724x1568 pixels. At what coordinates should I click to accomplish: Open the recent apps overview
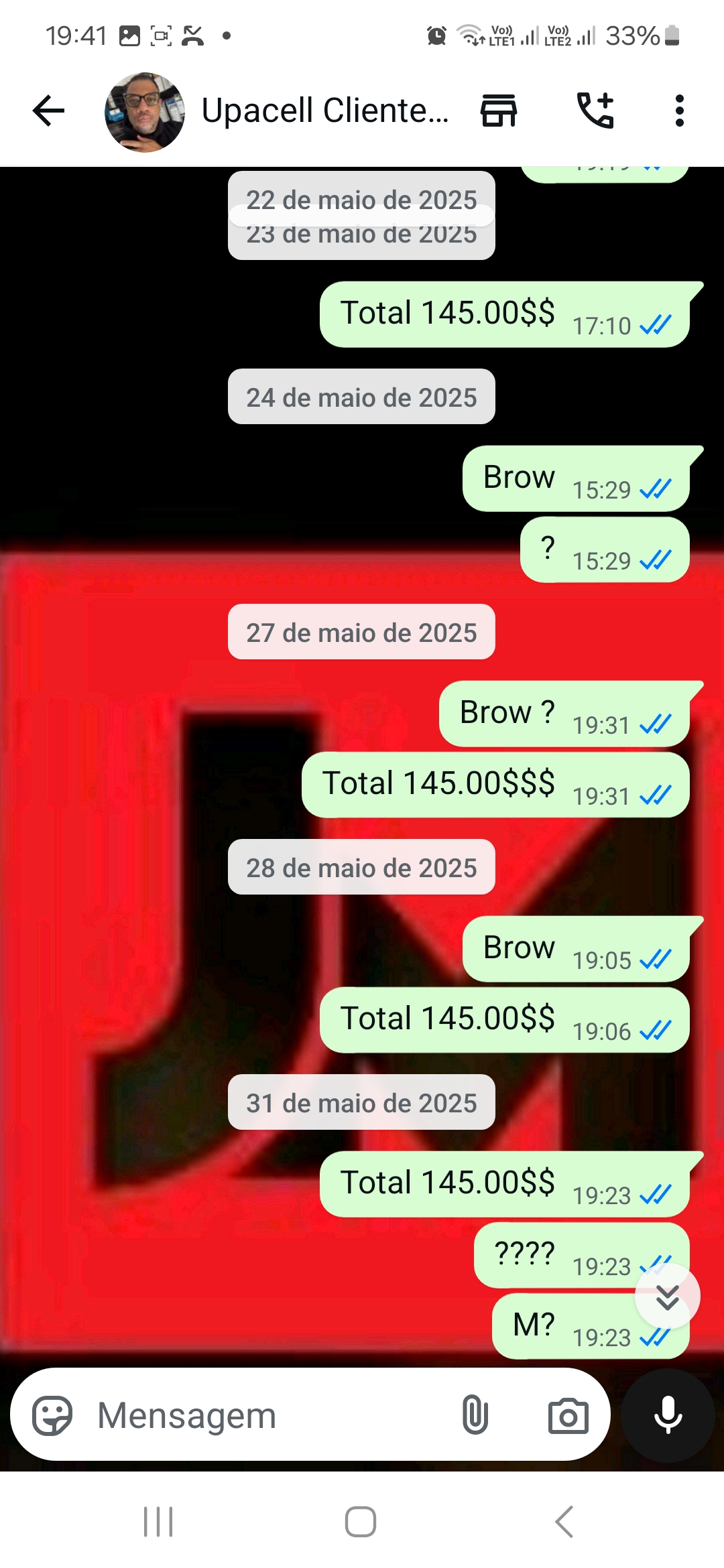click(x=159, y=1522)
